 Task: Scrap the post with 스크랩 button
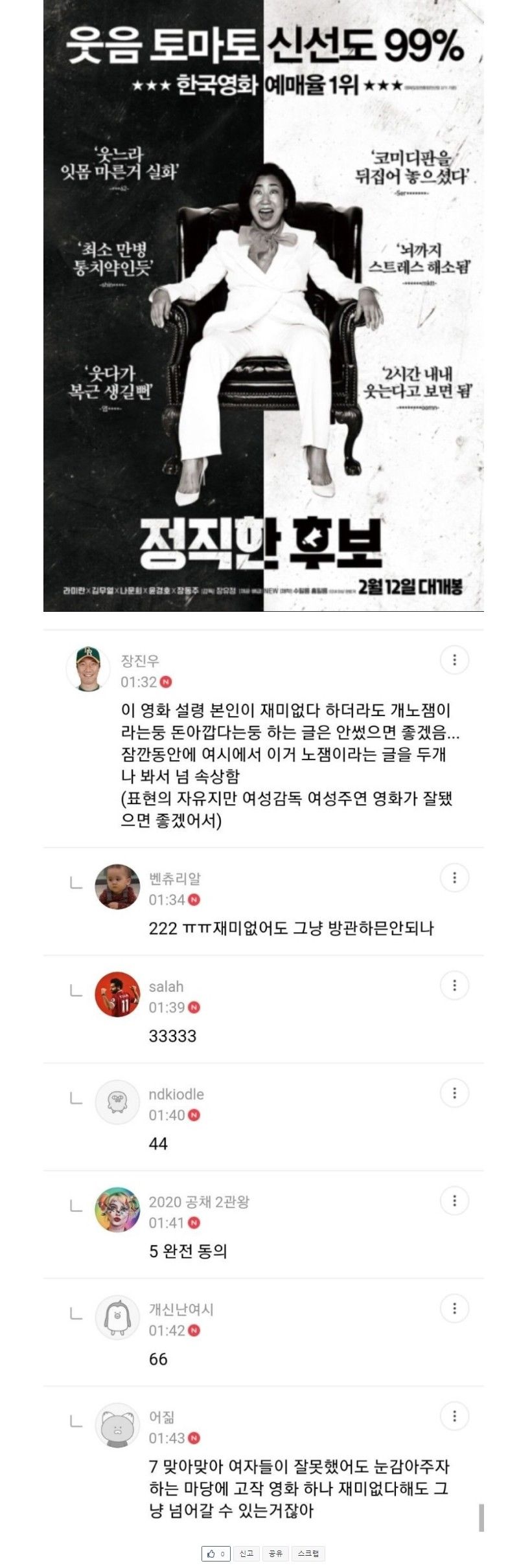click(308, 1553)
